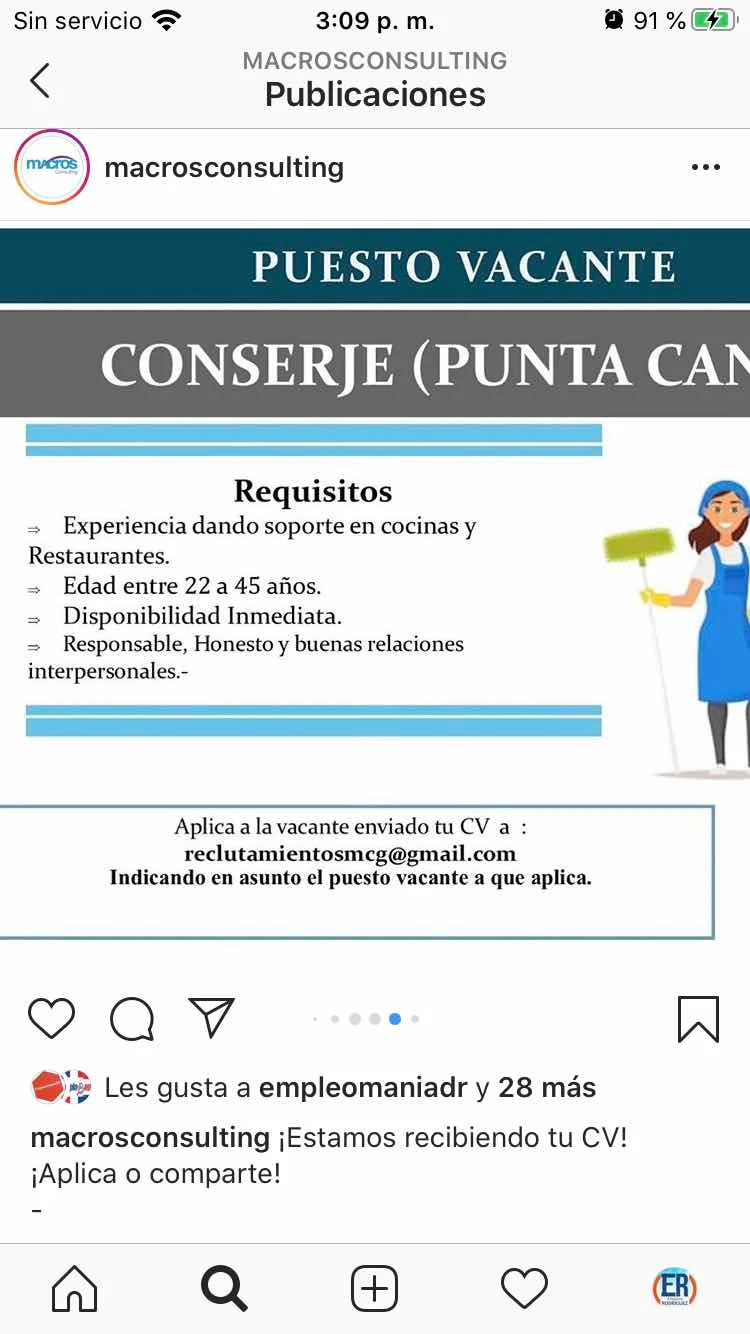Open the Home feed tab
Image resolution: width=750 pixels, height=1334 pixels.
pos(75,1289)
